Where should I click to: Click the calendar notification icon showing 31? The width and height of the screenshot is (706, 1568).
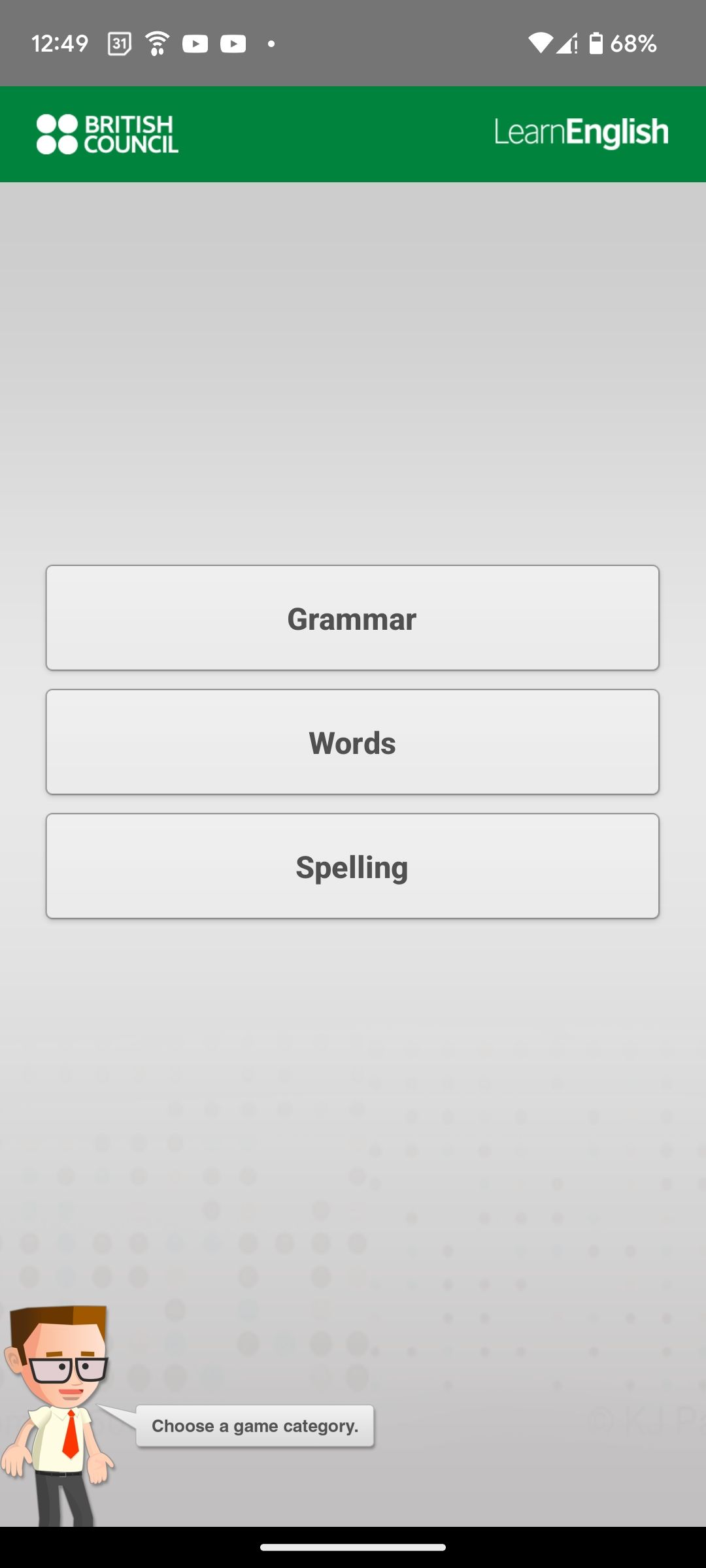point(118,42)
